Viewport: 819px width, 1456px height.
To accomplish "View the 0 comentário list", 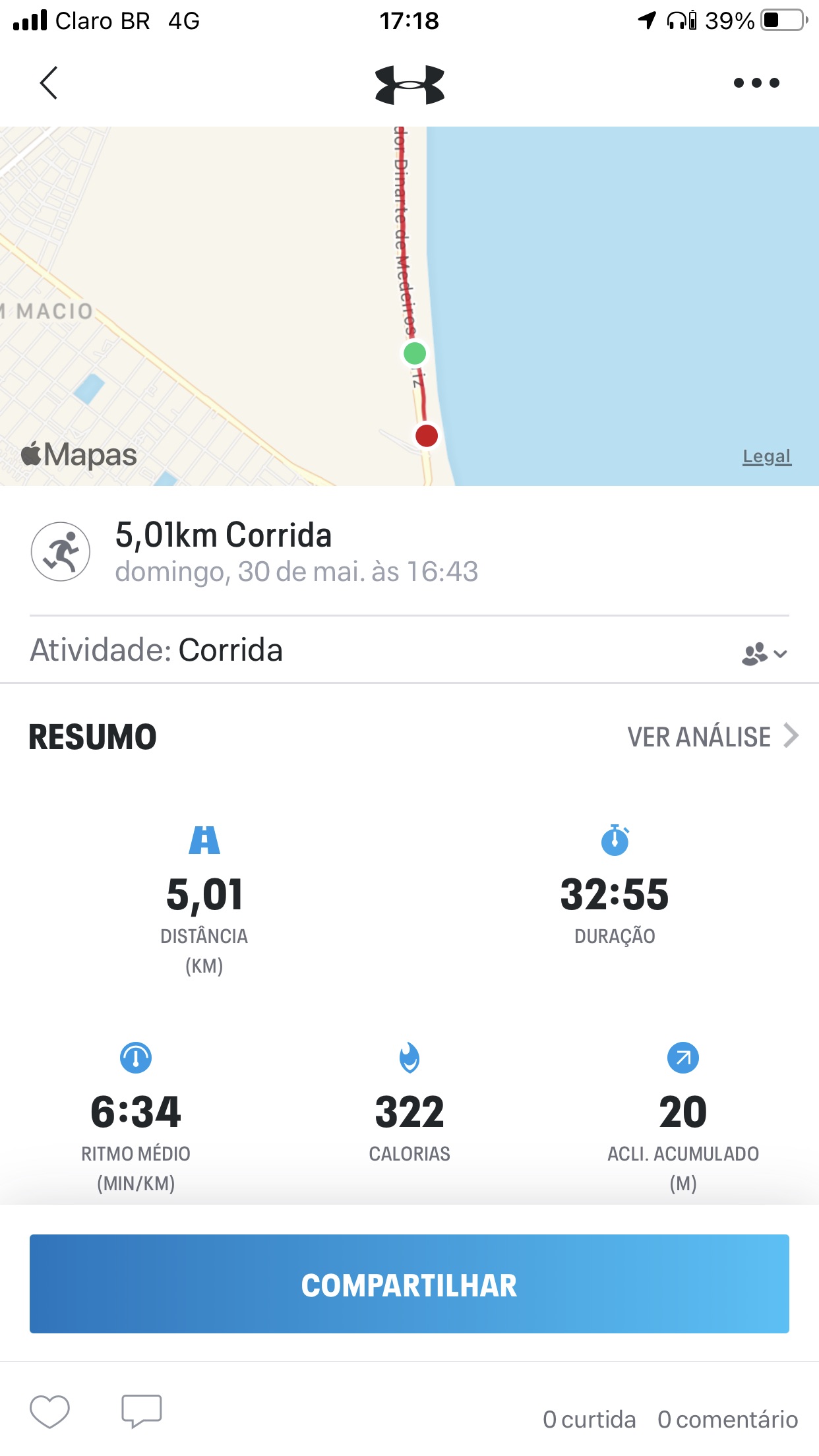I will pos(727,1419).
